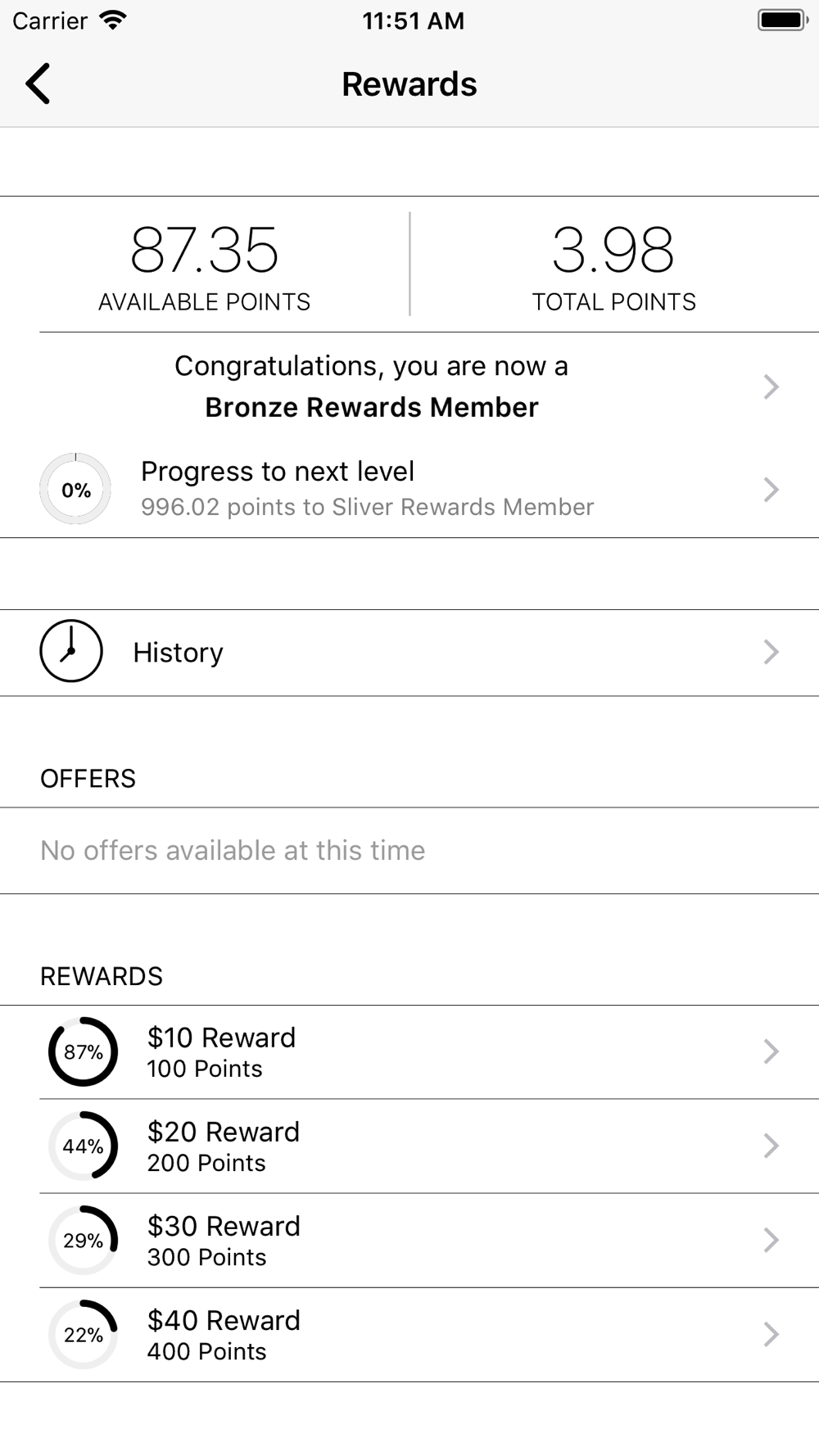Tap the $40 Reward for 400 Points
This screenshot has width=819, height=1456.
(409, 1334)
